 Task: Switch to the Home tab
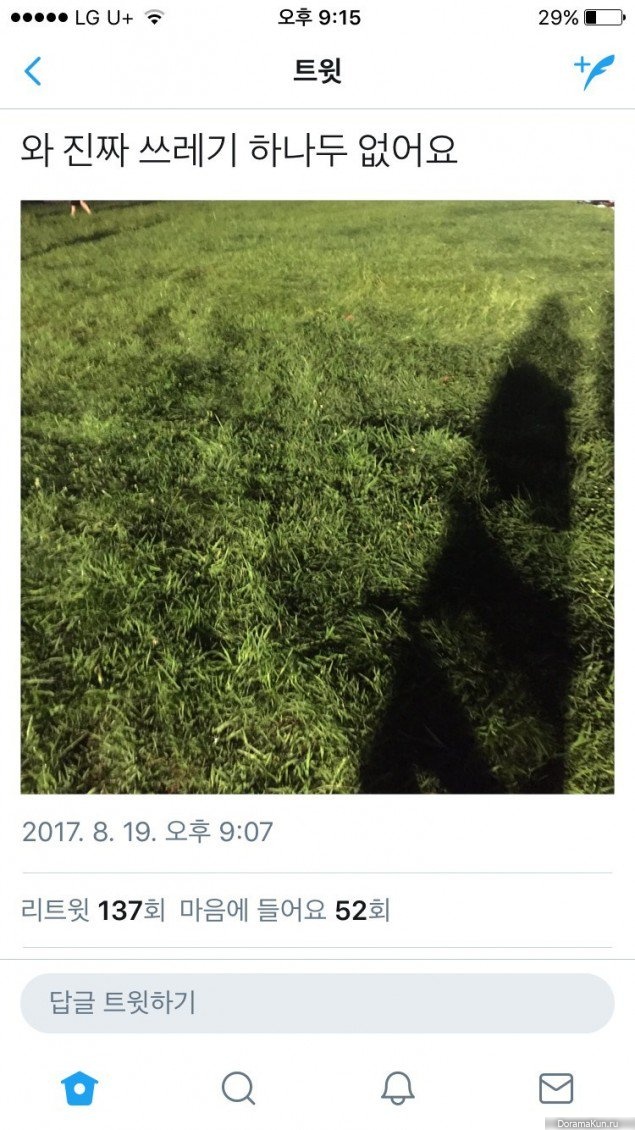pyautogui.click(x=79, y=1088)
